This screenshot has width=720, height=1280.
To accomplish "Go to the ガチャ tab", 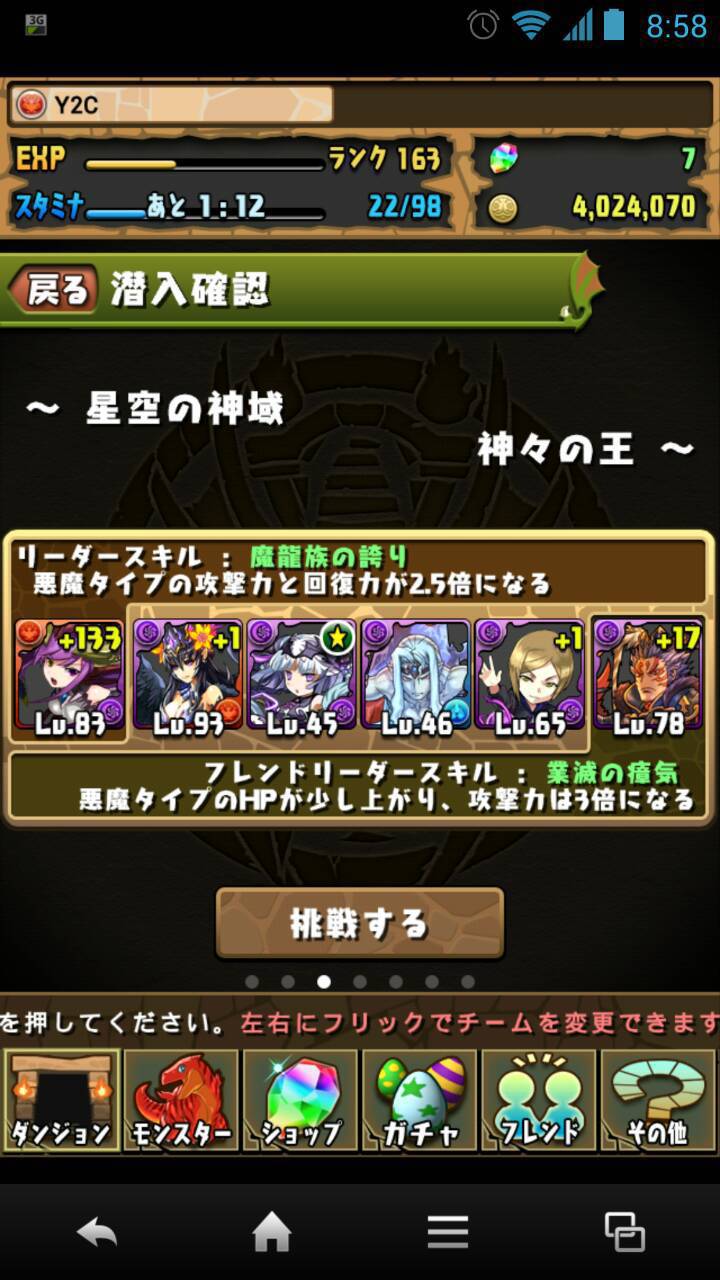I will click(419, 1100).
